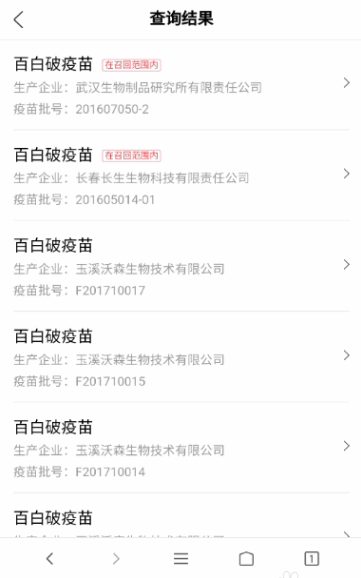Open vaccine batch F201710014 details

coord(181,448)
